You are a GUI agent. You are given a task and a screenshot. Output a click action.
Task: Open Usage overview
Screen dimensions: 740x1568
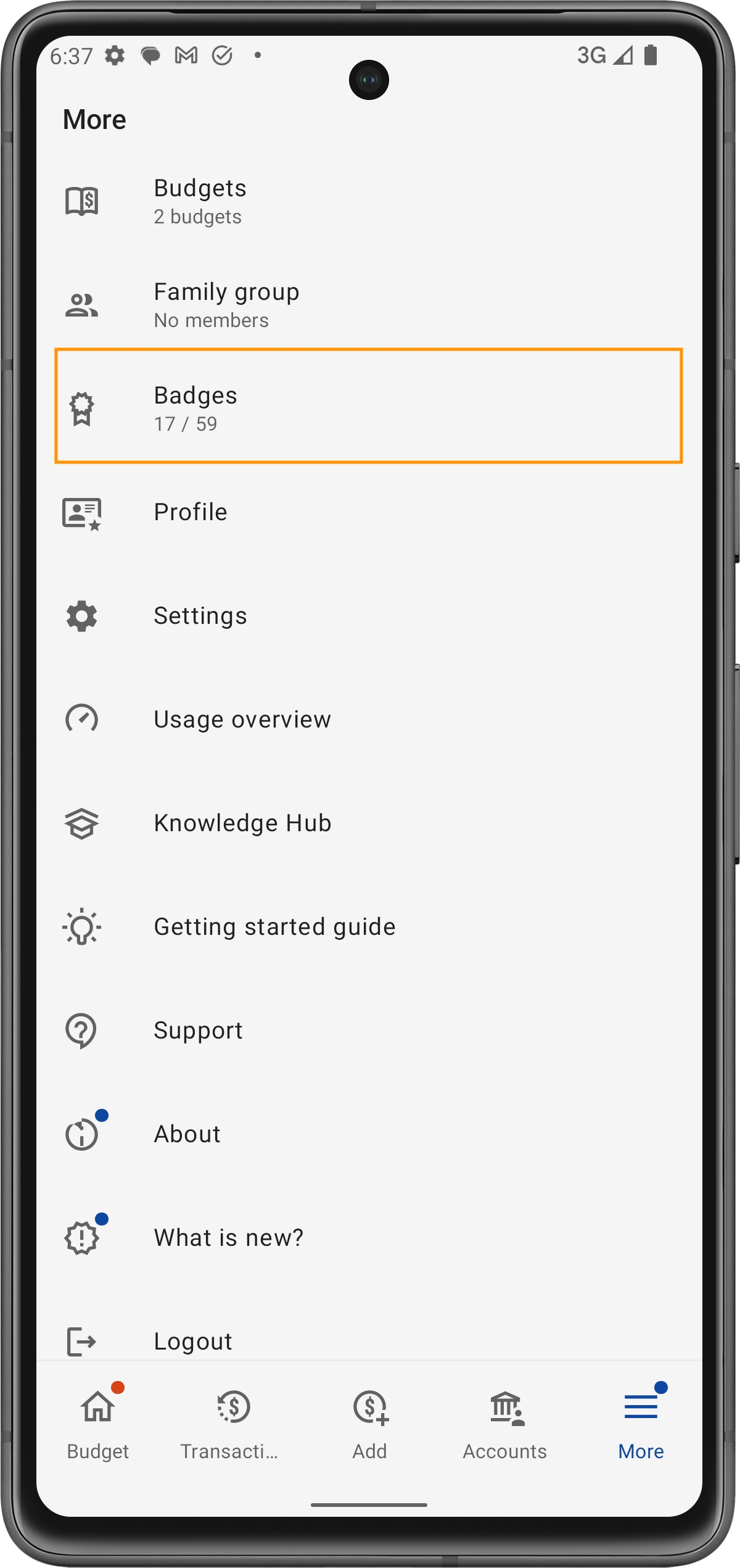[x=368, y=720]
